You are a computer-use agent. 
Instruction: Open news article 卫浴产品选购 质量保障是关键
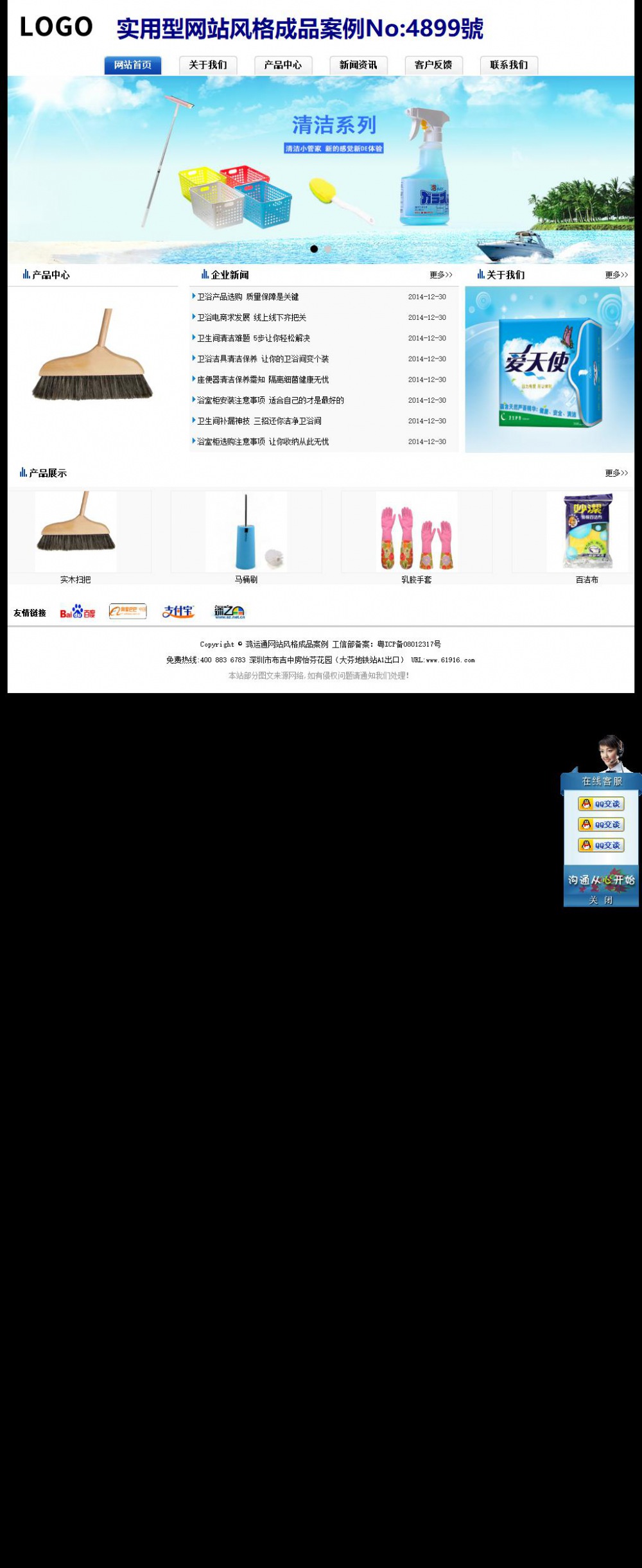[245, 297]
